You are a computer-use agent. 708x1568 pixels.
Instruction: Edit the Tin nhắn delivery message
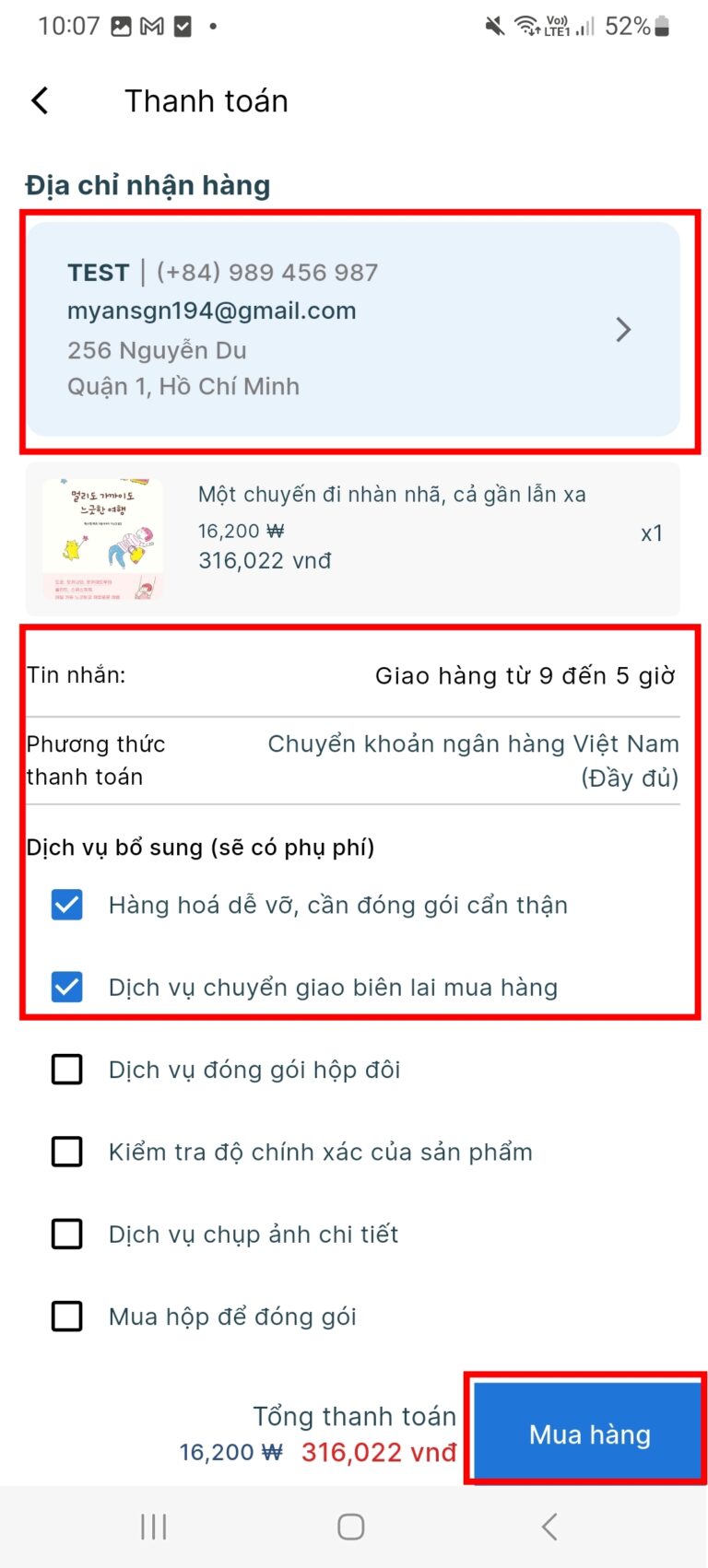click(524, 675)
